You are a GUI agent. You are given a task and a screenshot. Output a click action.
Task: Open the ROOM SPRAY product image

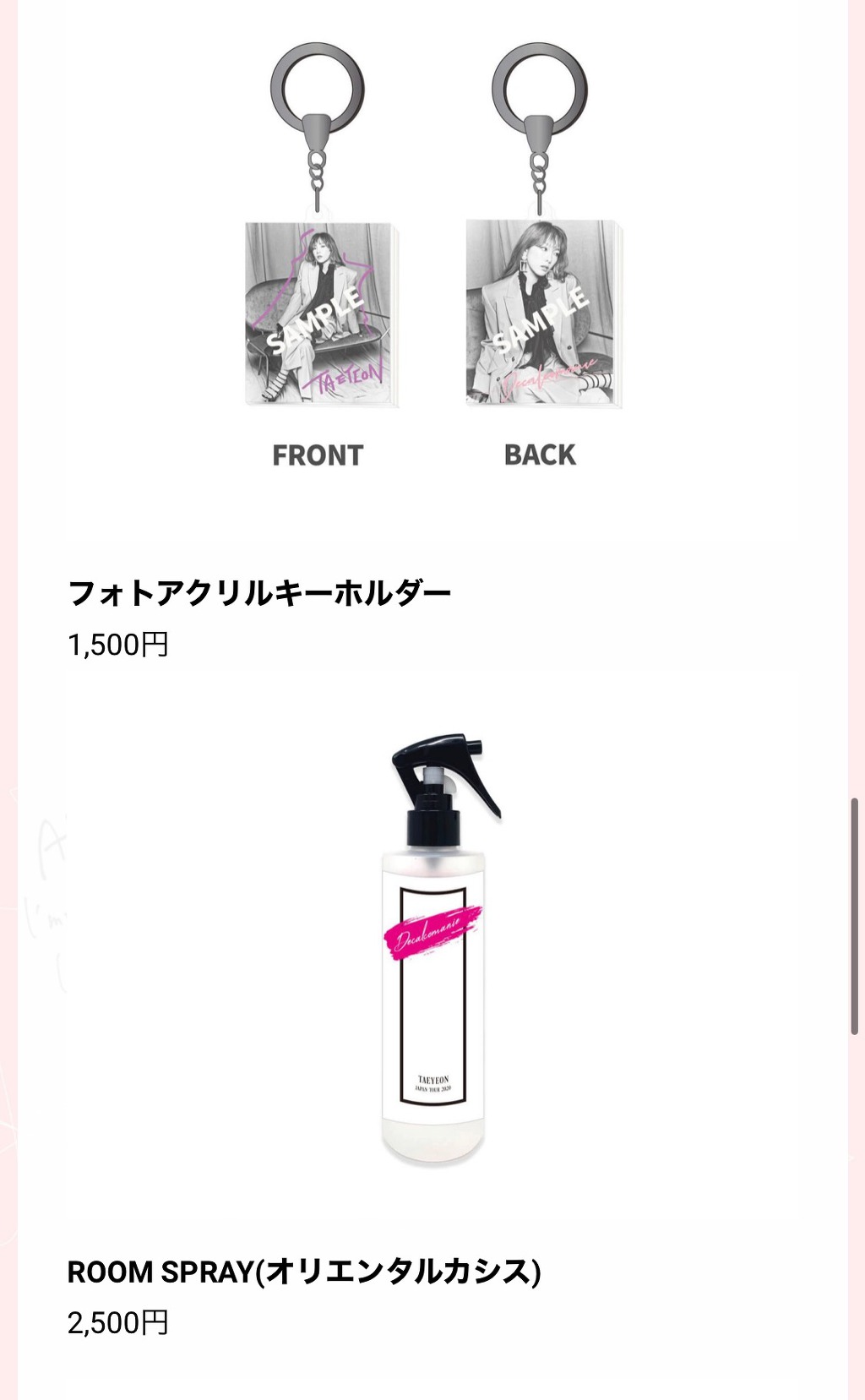433,951
